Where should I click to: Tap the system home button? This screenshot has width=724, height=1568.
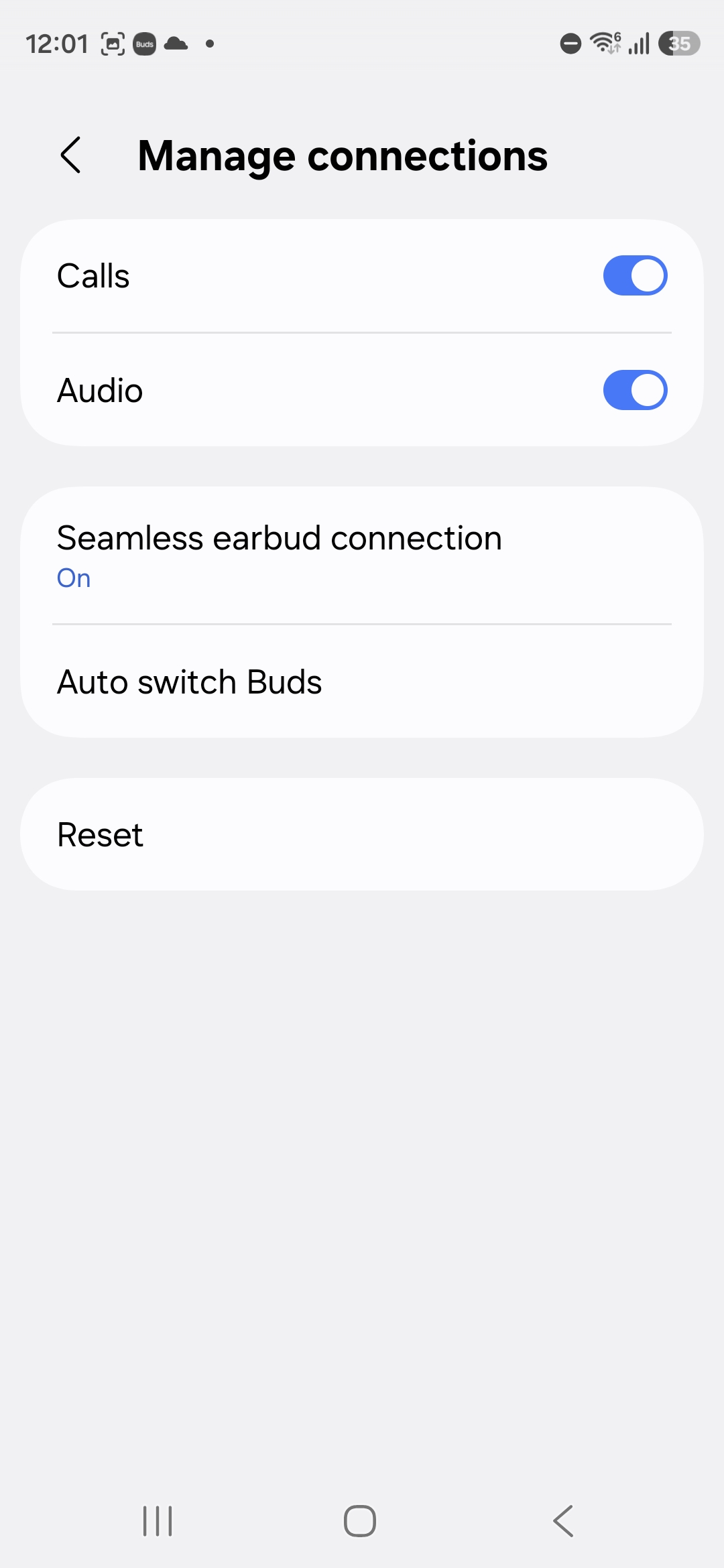coord(360,1520)
